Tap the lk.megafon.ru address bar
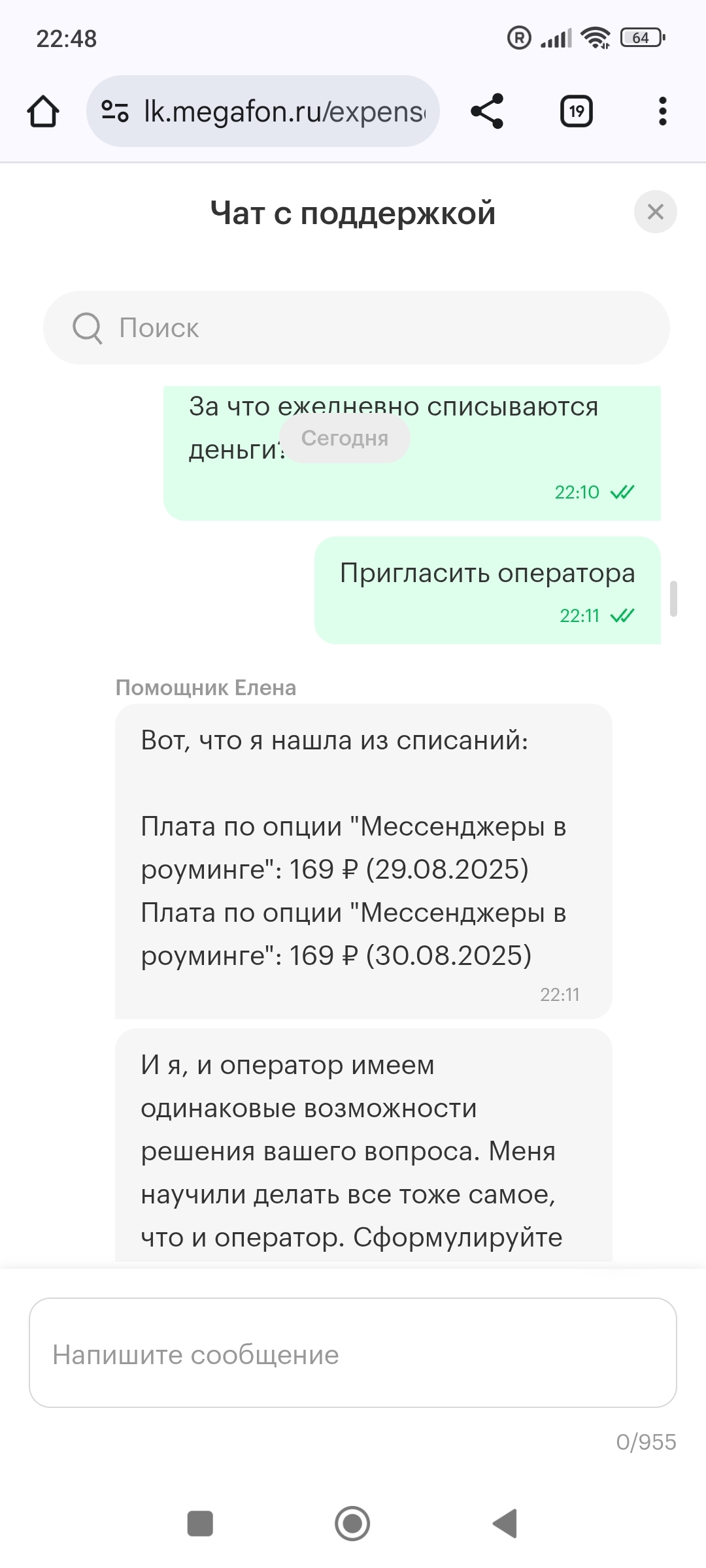 tap(284, 112)
